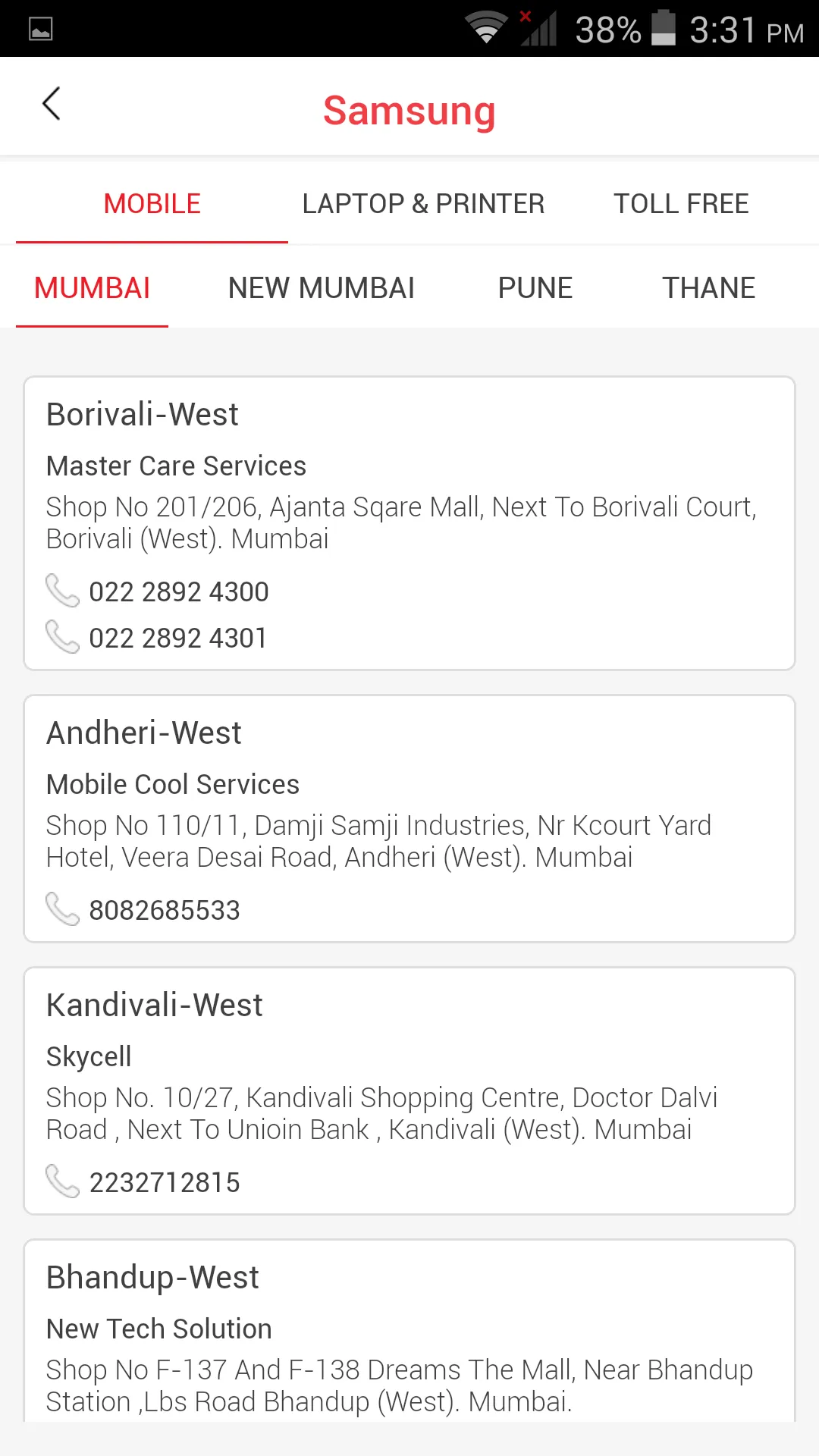The width and height of the screenshot is (819, 1456).
Task: Switch to the PUNE tab
Action: [535, 288]
